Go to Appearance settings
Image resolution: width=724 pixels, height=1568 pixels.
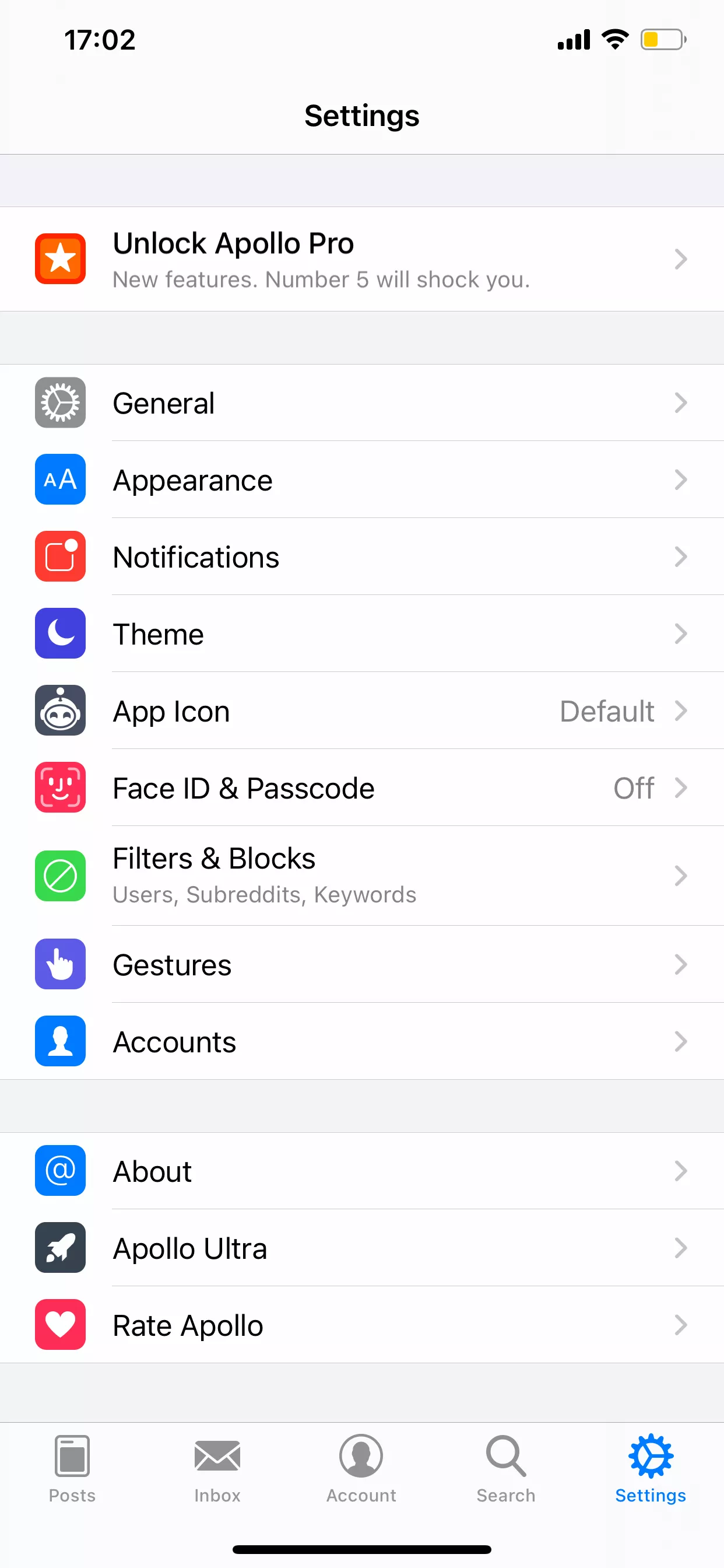(362, 480)
